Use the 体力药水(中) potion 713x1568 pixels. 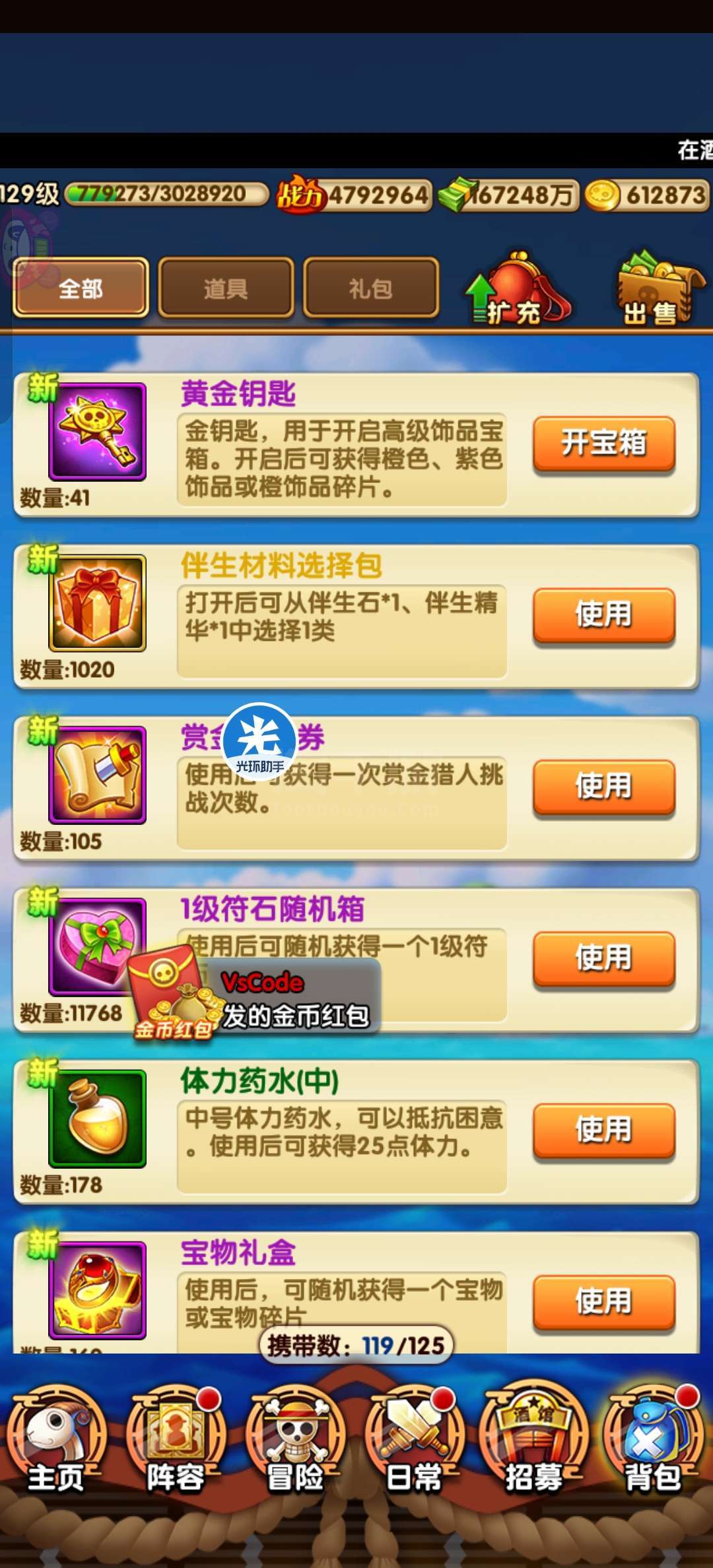point(604,1130)
